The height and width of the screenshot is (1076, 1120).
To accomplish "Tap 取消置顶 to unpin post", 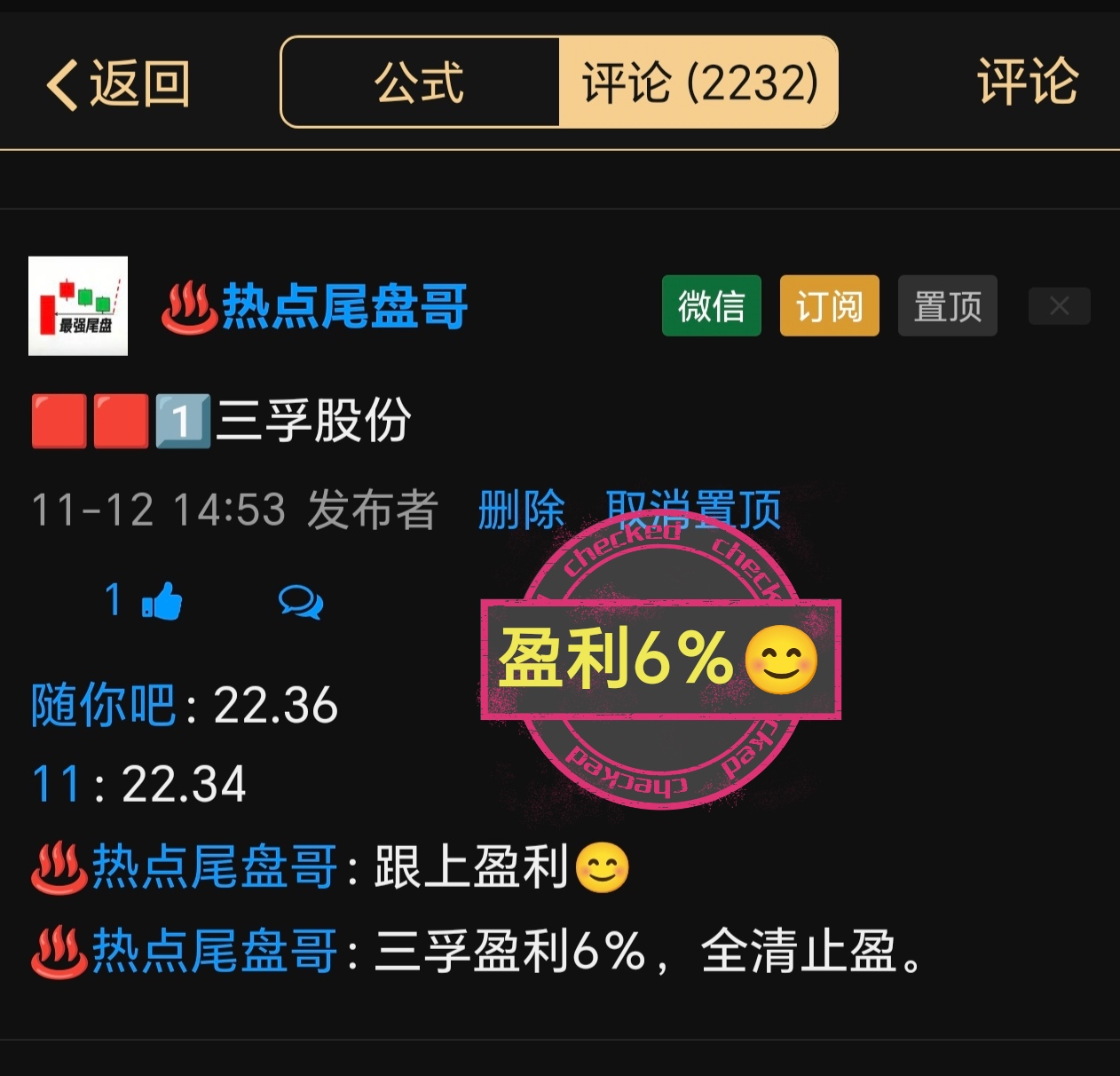I will click(x=693, y=510).
